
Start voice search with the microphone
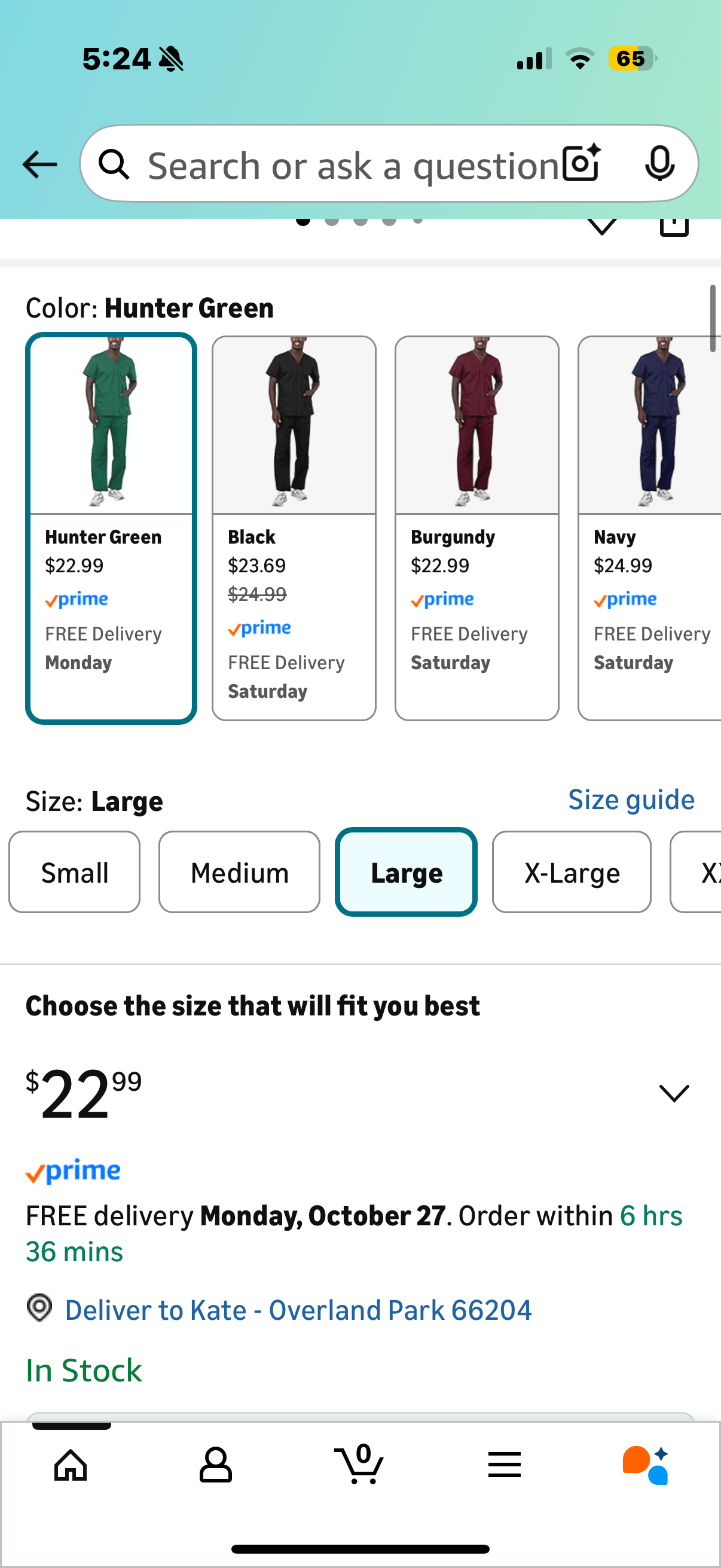(x=659, y=163)
